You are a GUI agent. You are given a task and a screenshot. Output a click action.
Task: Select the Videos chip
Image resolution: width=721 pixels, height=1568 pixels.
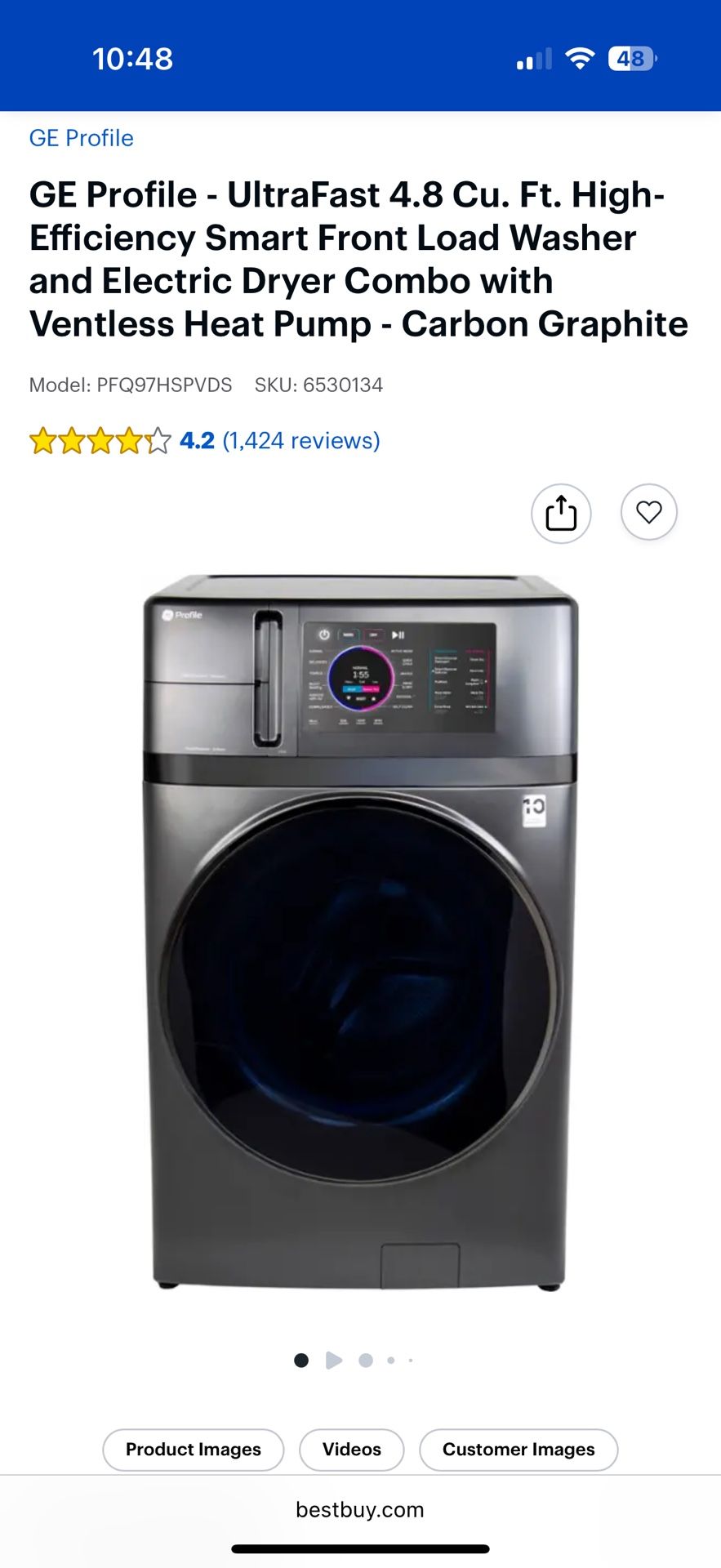(x=352, y=1450)
